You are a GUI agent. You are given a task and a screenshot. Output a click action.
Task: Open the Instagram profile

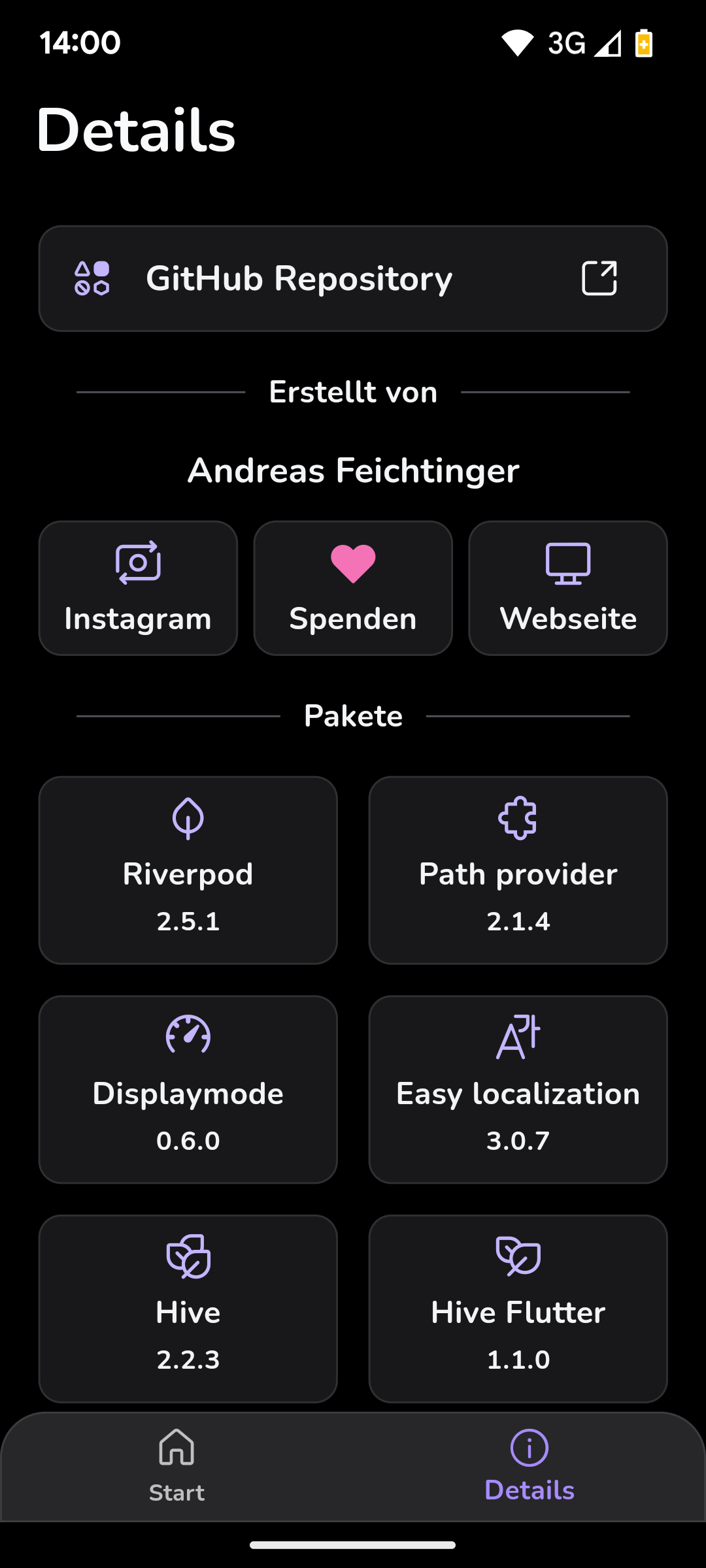(x=138, y=588)
